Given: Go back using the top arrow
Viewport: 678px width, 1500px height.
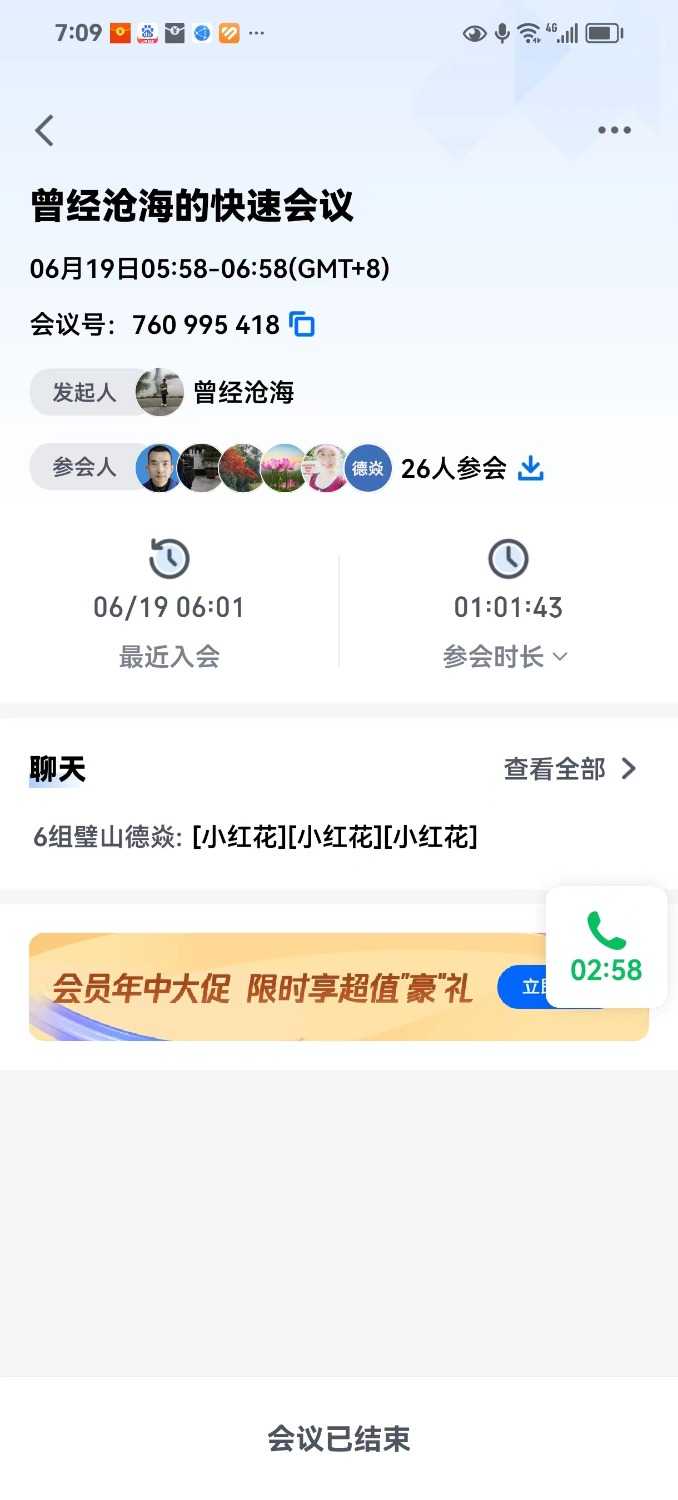Looking at the screenshot, I should pyautogui.click(x=44, y=131).
